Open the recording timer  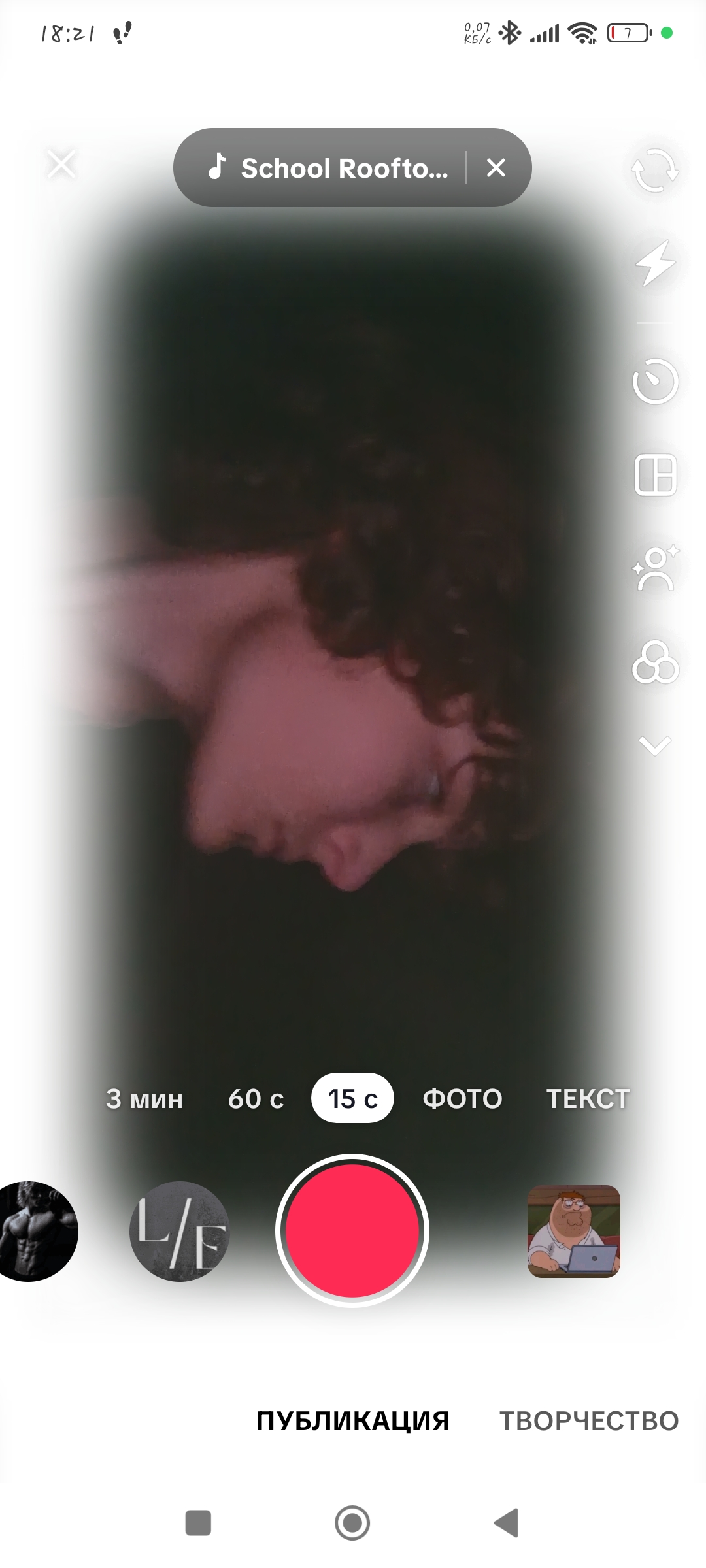point(654,381)
